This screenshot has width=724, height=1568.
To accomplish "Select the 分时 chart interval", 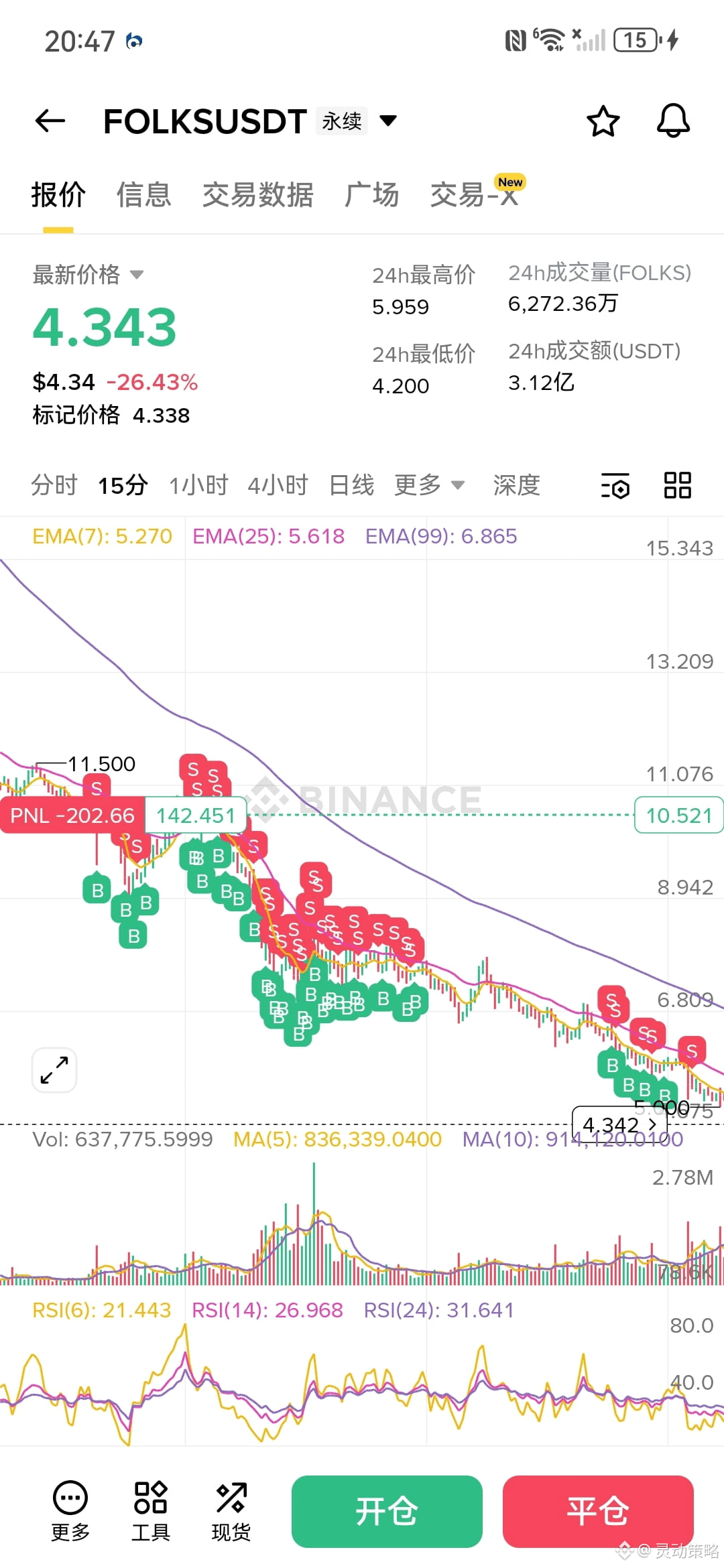I will pyautogui.click(x=54, y=484).
